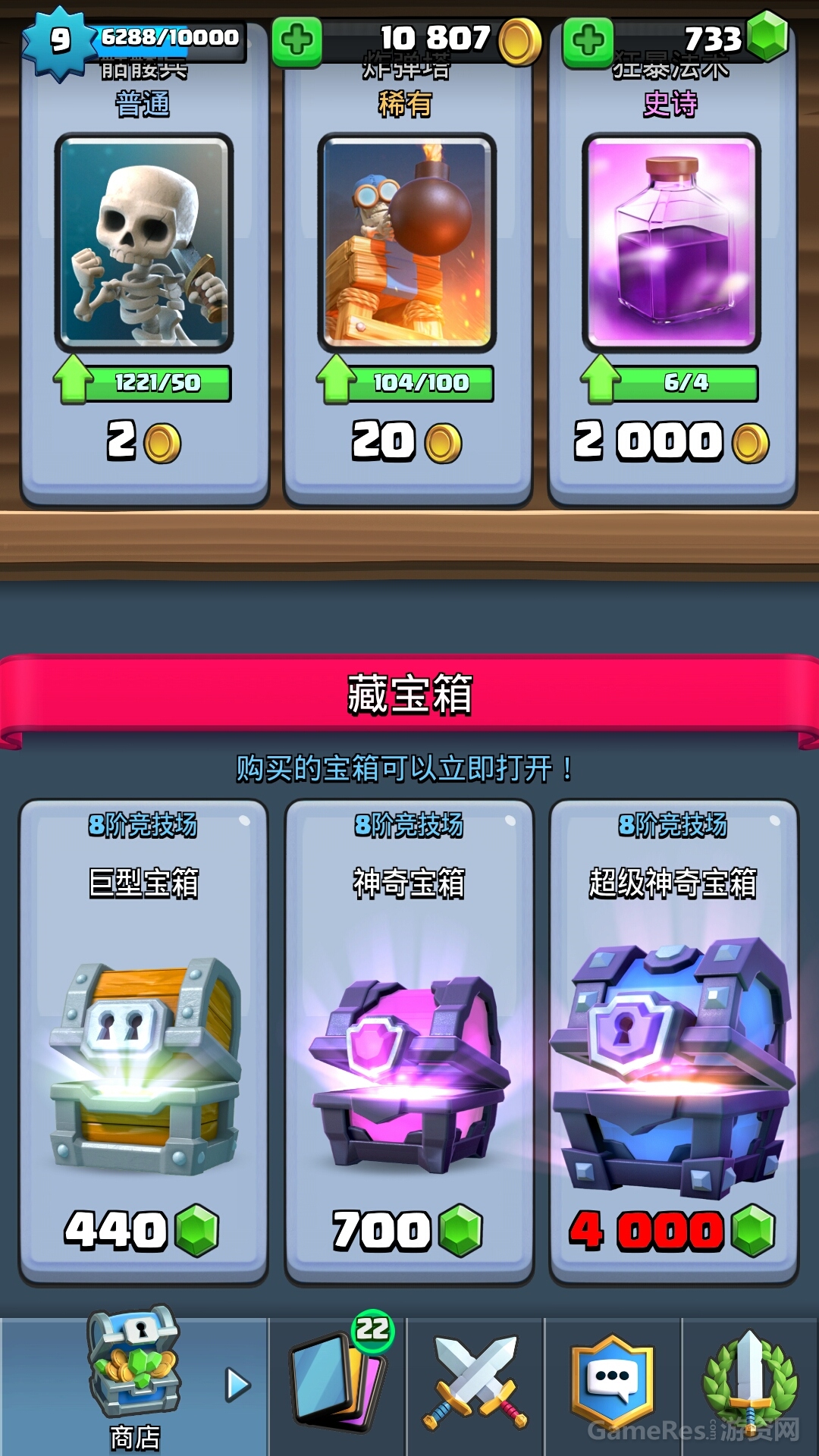Purchase the 巨型宝箱 chest for 440 gems
The image size is (819, 1456).
(143, 1043)
